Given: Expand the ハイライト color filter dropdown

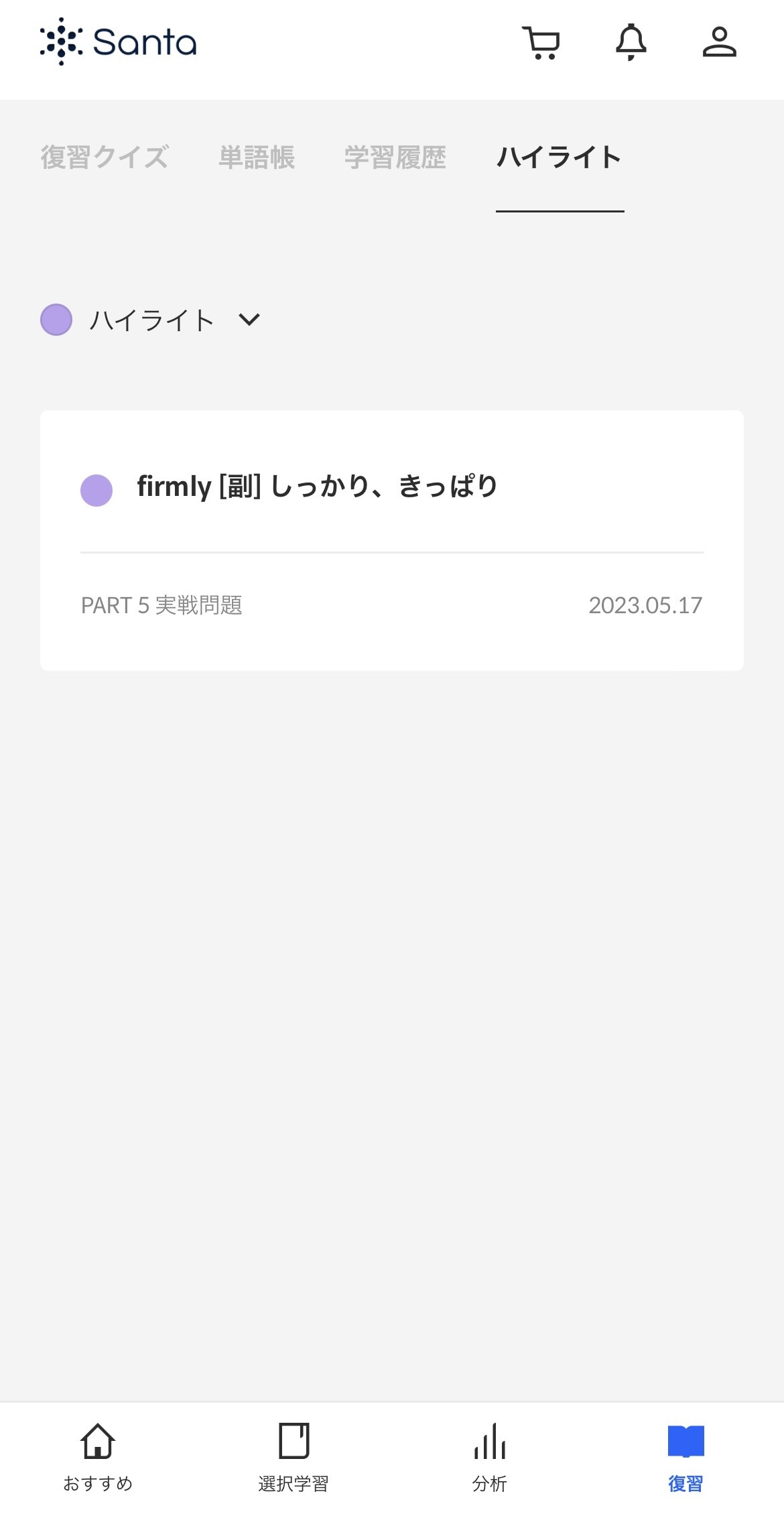Looking at the screenshot, I should point(151,320).
